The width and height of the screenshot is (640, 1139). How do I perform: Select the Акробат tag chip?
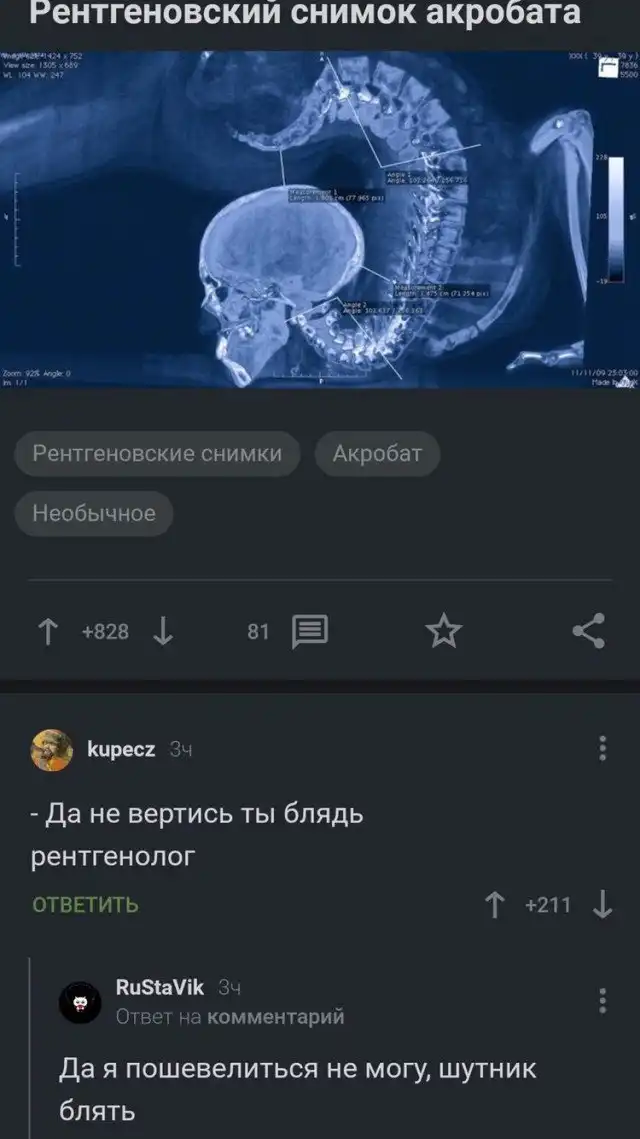pos(377,454)
